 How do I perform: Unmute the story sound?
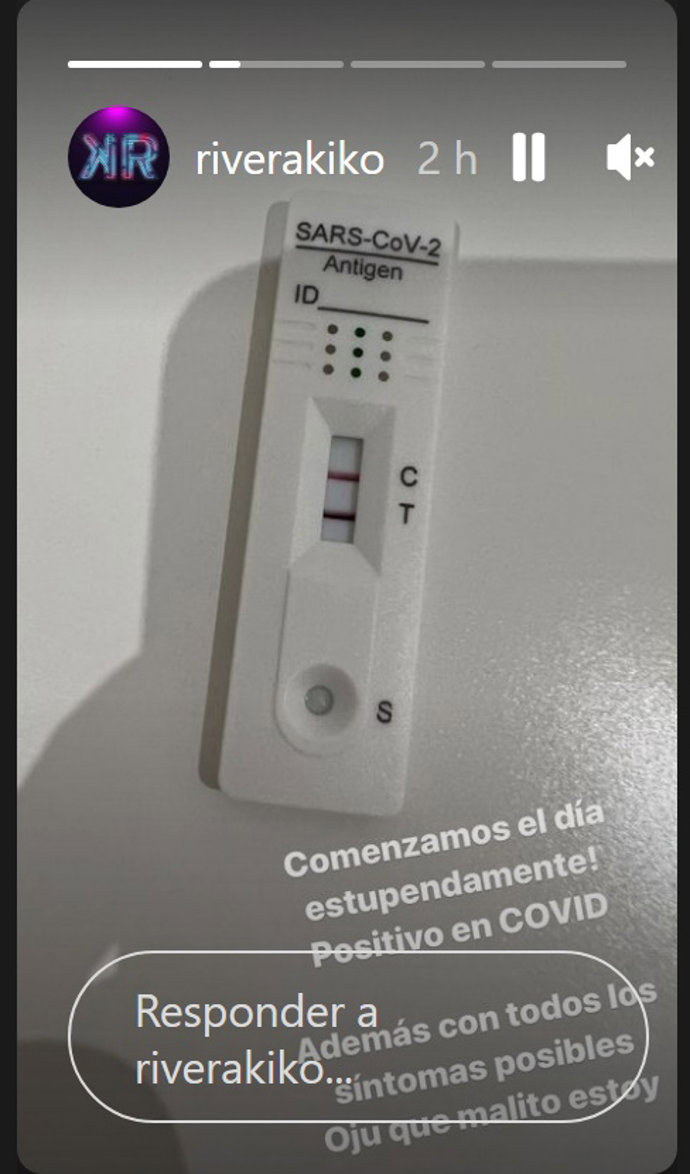coord(630,158)
